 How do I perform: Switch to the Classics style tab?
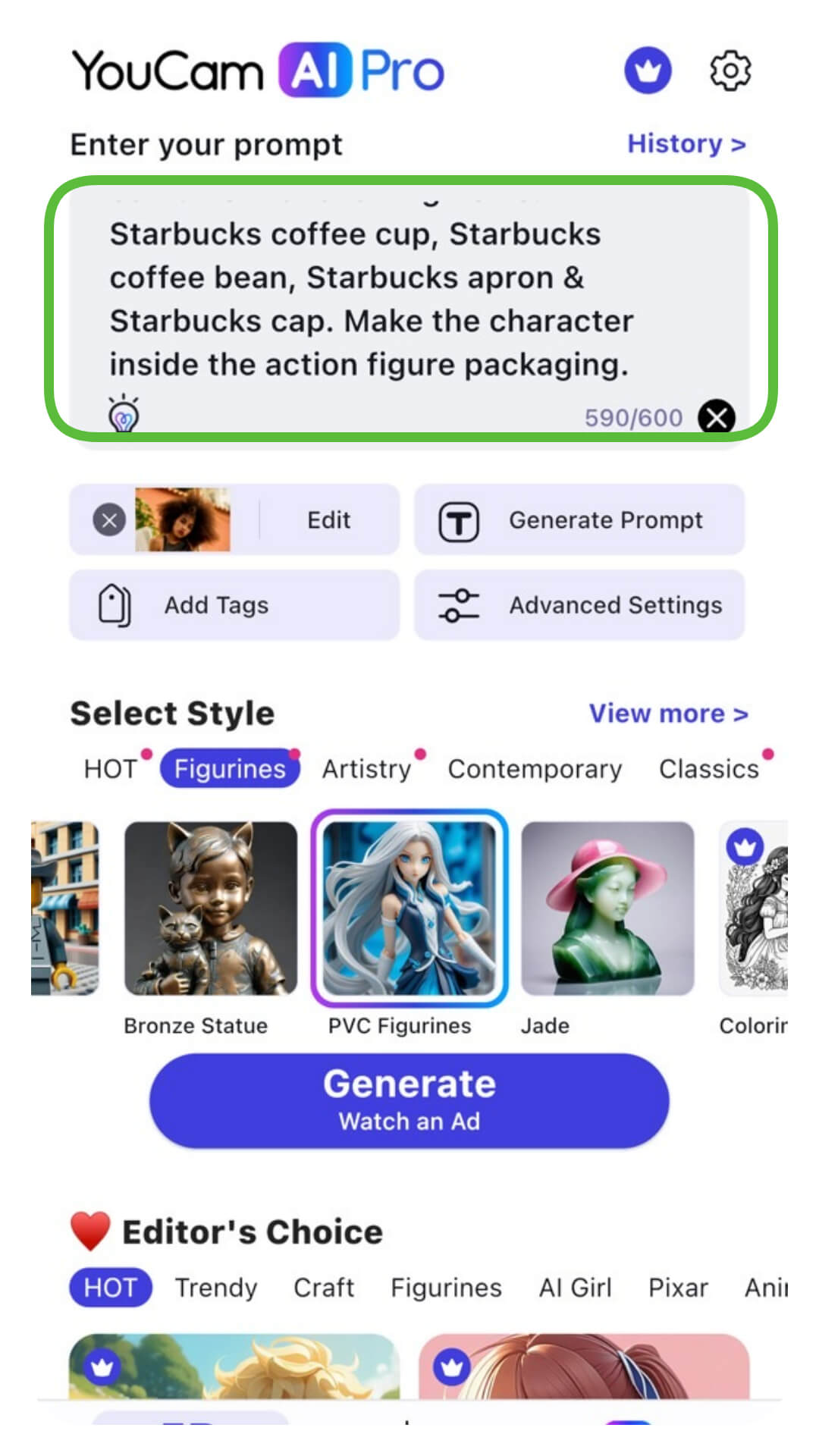coord(708,769)
